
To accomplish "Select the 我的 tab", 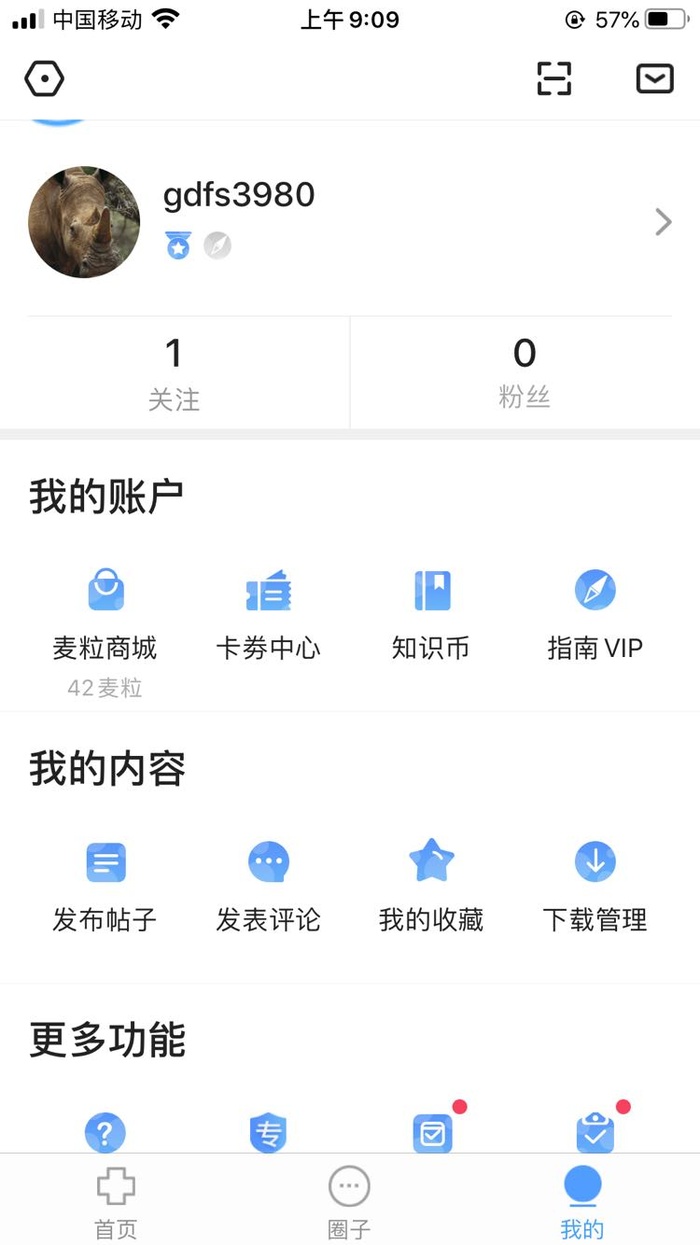I will pyautogui.click(x=582, y=1201).
